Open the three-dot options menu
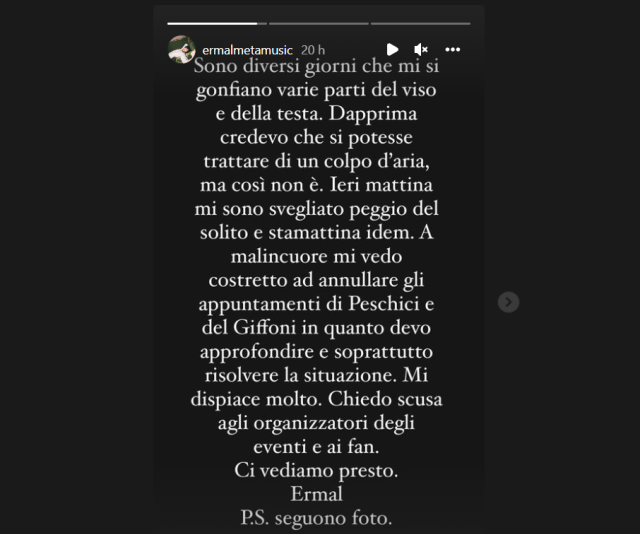This screenshot has width=640, height=534. (453, 49)
